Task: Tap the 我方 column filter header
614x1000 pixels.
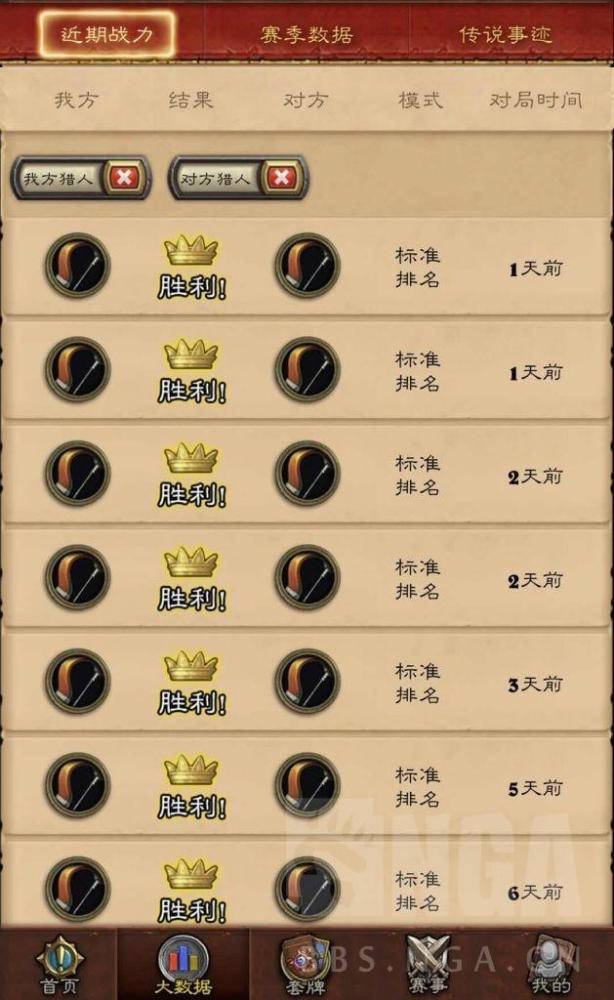Action: (77, 99)
